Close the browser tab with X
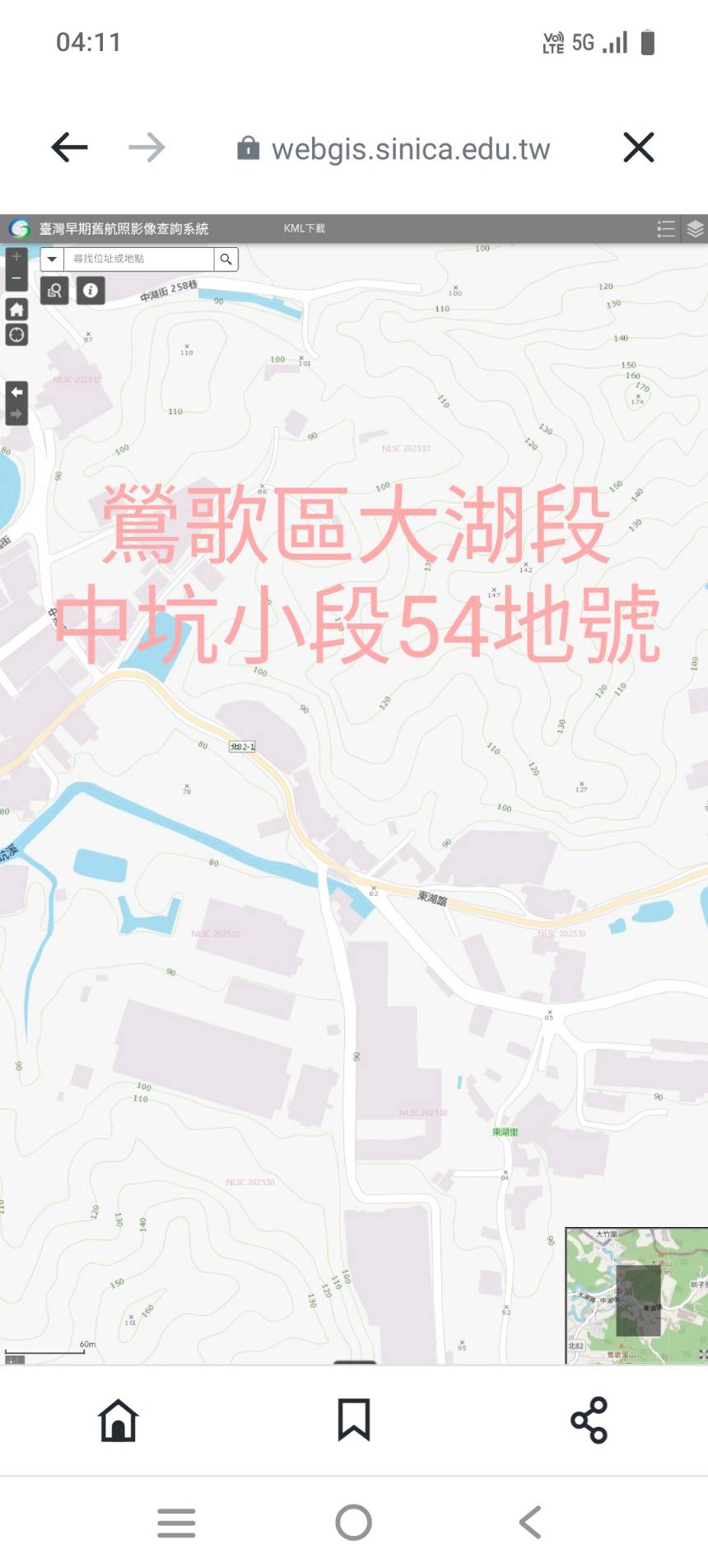This screenshot has width=708, height=1568. 638,148
